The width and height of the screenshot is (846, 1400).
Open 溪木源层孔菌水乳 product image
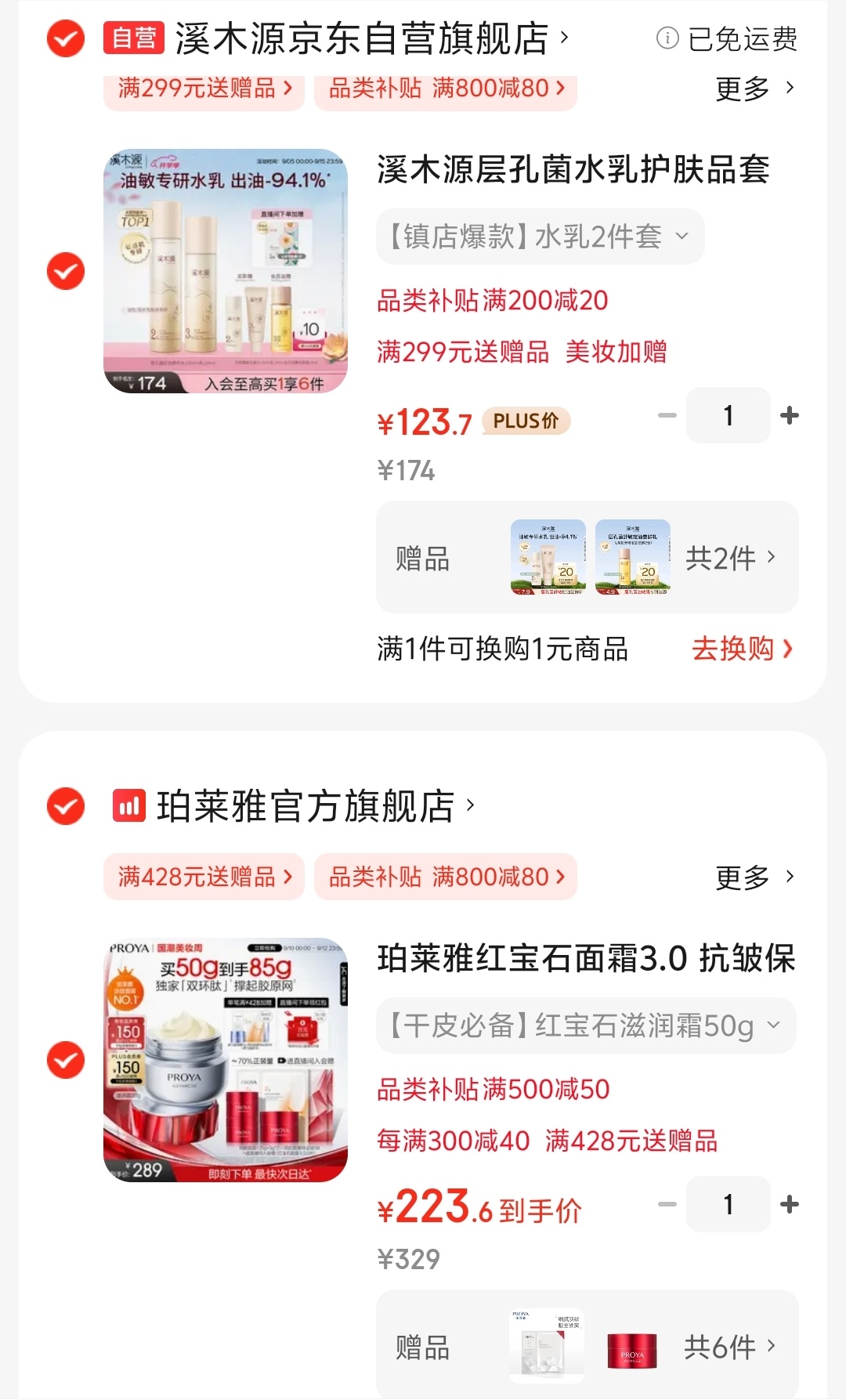(x=226, y=271)
